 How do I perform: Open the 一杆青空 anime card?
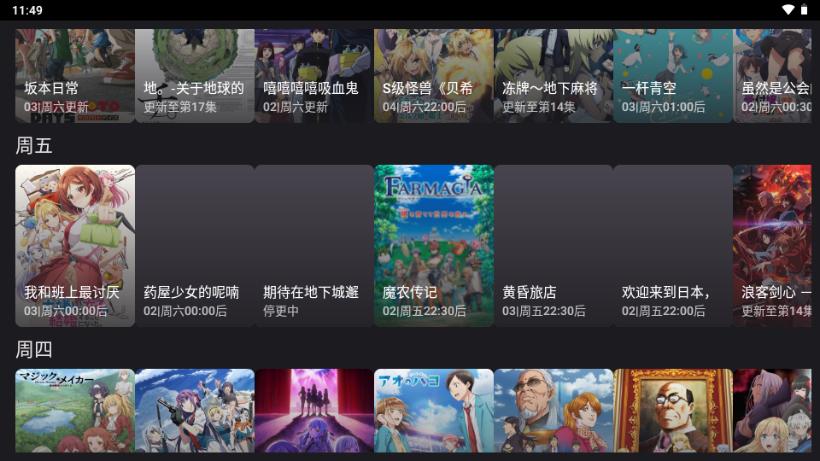pyautogui.click(x=672, y=76)
